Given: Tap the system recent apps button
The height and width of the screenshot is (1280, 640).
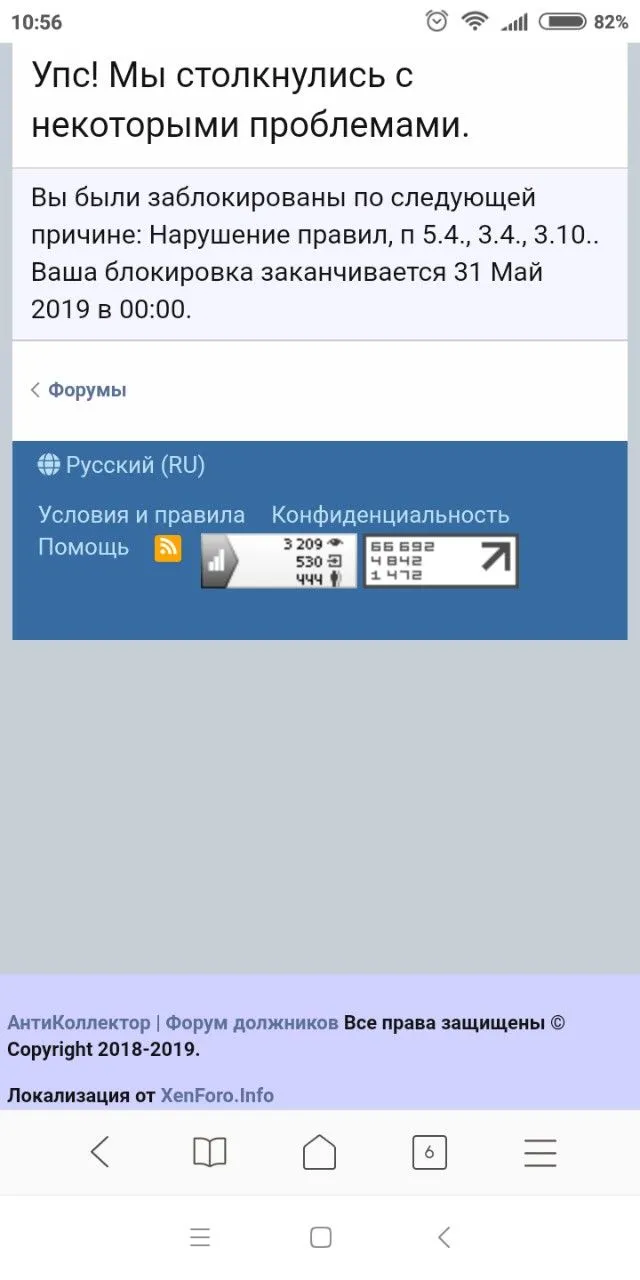Looking at the screenshot, I should (200, 1237).
